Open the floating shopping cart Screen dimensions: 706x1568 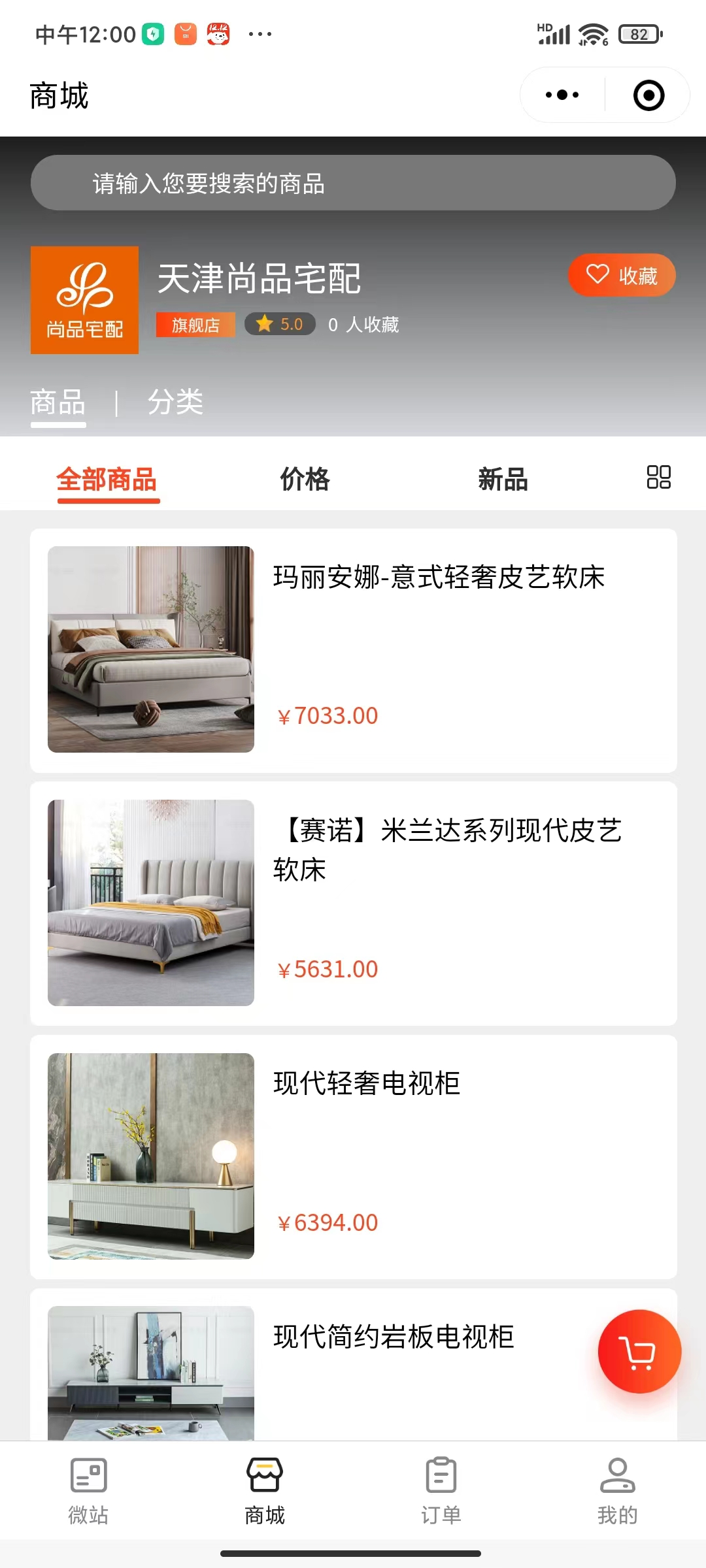(639, 1352)
